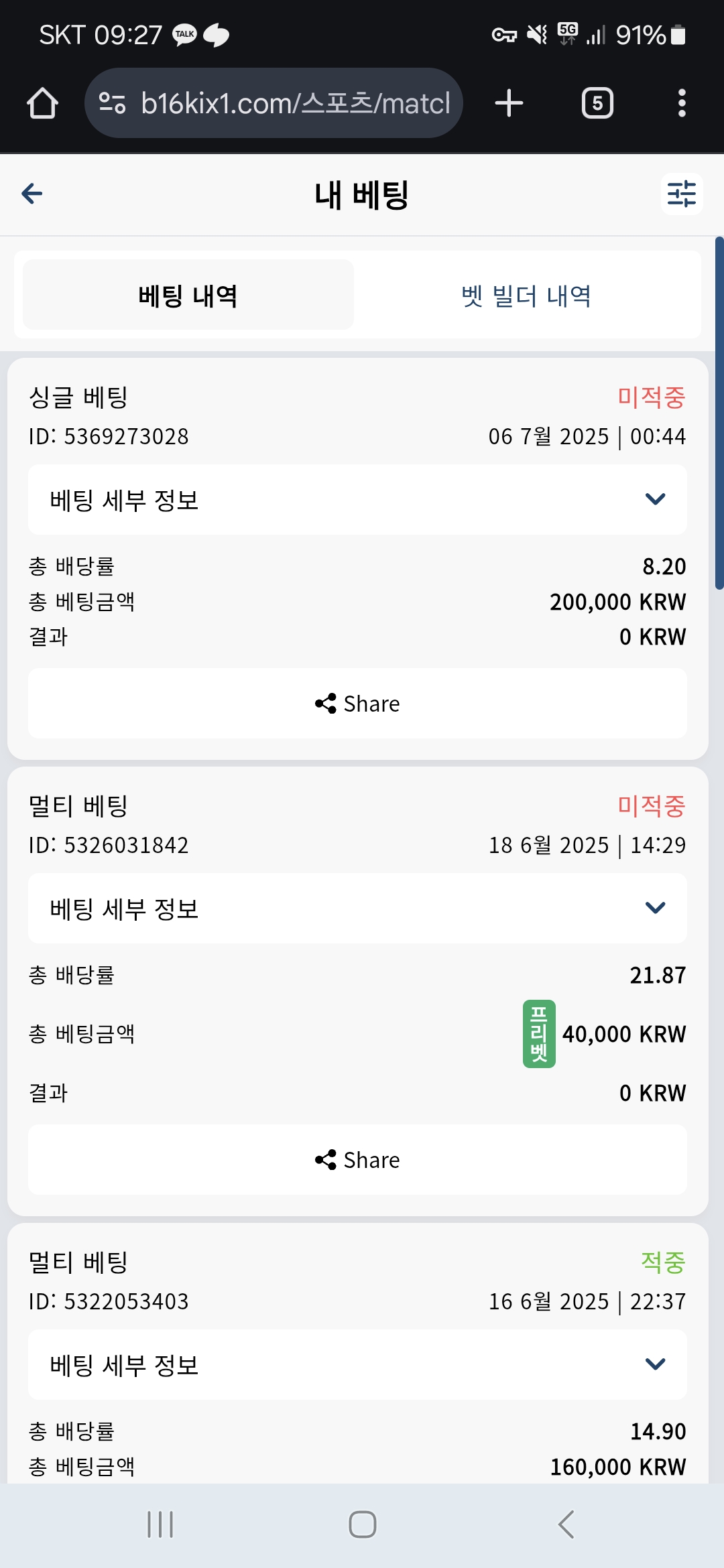This screenshot has height=1568, width=724.
Task: Expand 베팅 세부 정보 for bet 5322053403
Action: click(357, 1365)
